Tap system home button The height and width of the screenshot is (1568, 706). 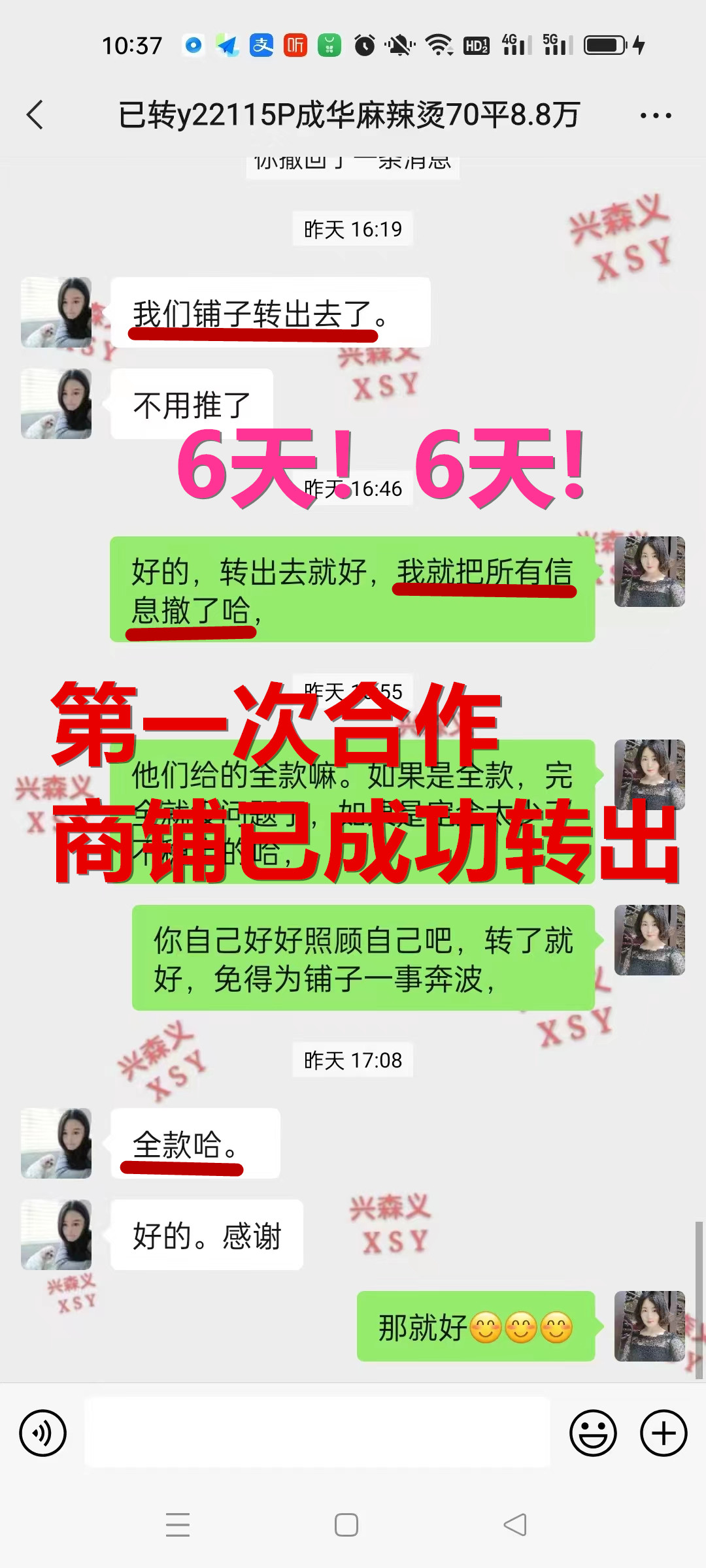(x=346, y=1525)
